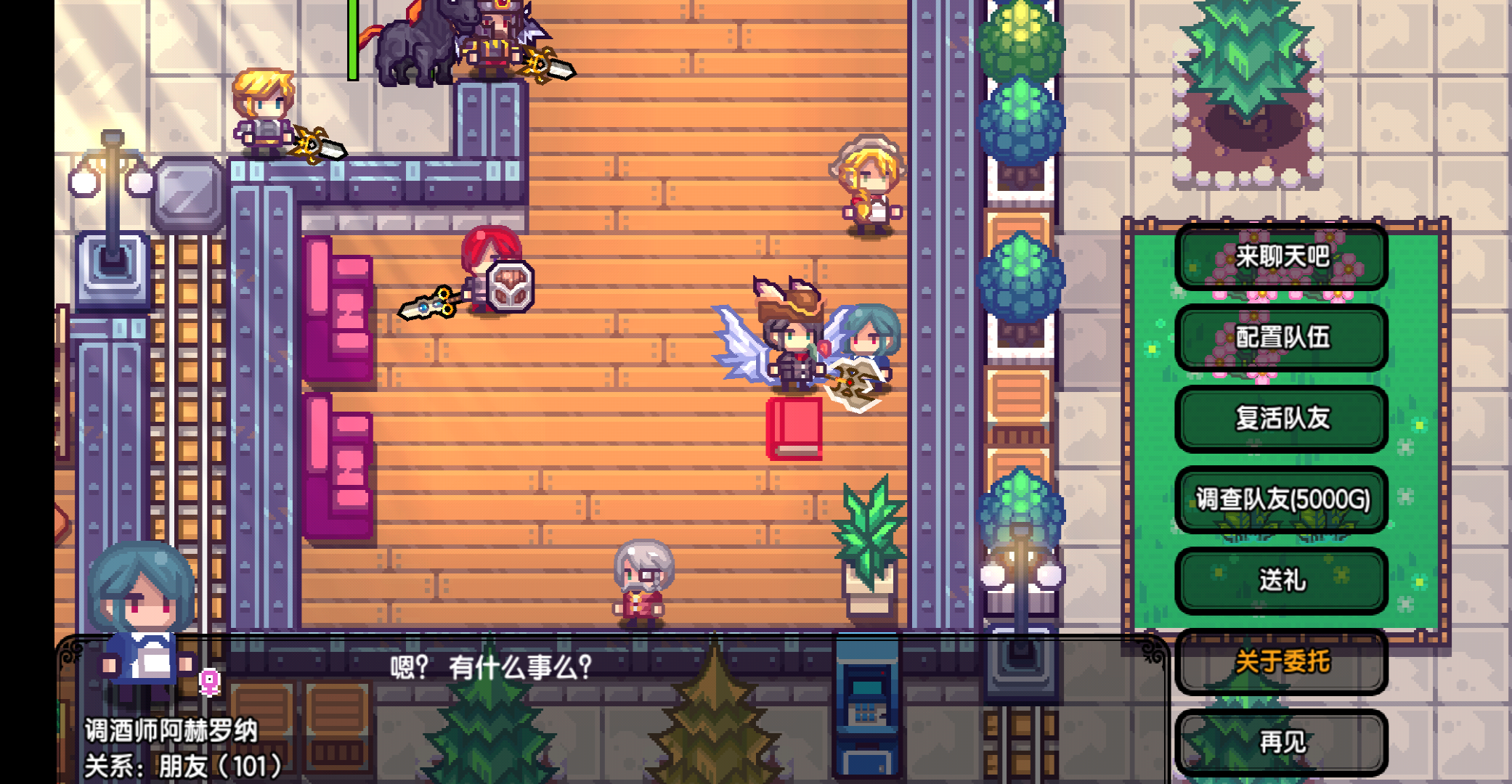Tap 调查队友(5000G) option
The image size is (1512, 784).
click(x=1282, y=499)
